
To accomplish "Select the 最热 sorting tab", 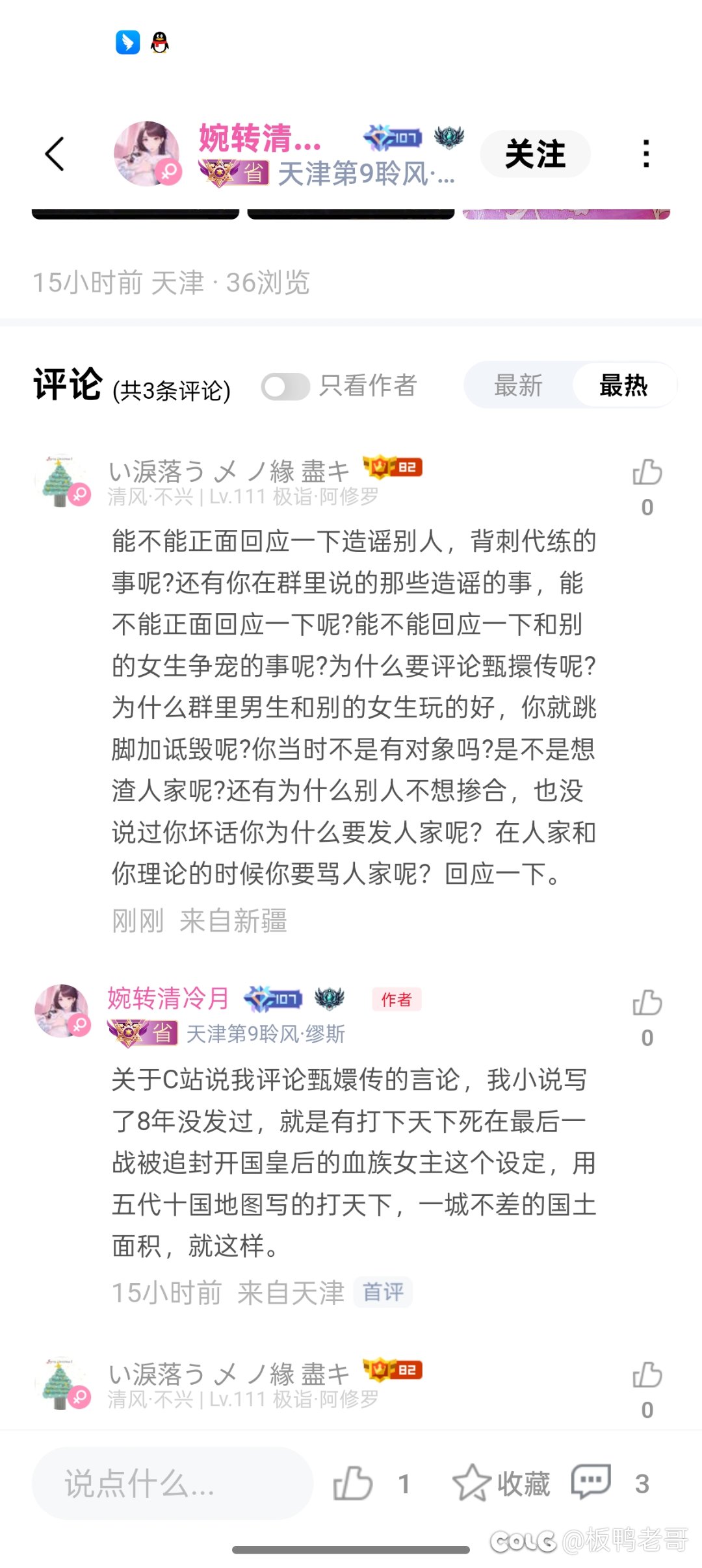I will coord(623,386).
